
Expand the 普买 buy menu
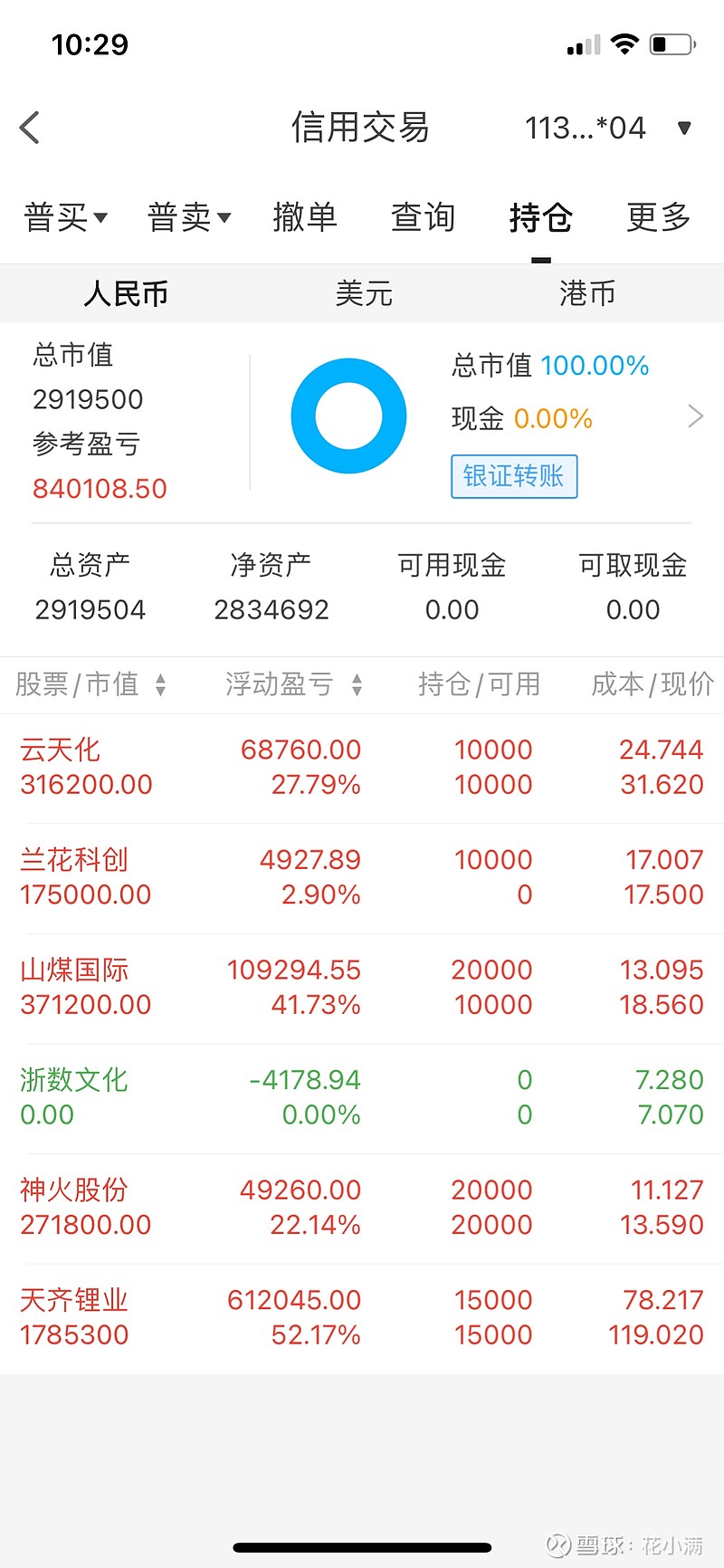pos(65,217)
